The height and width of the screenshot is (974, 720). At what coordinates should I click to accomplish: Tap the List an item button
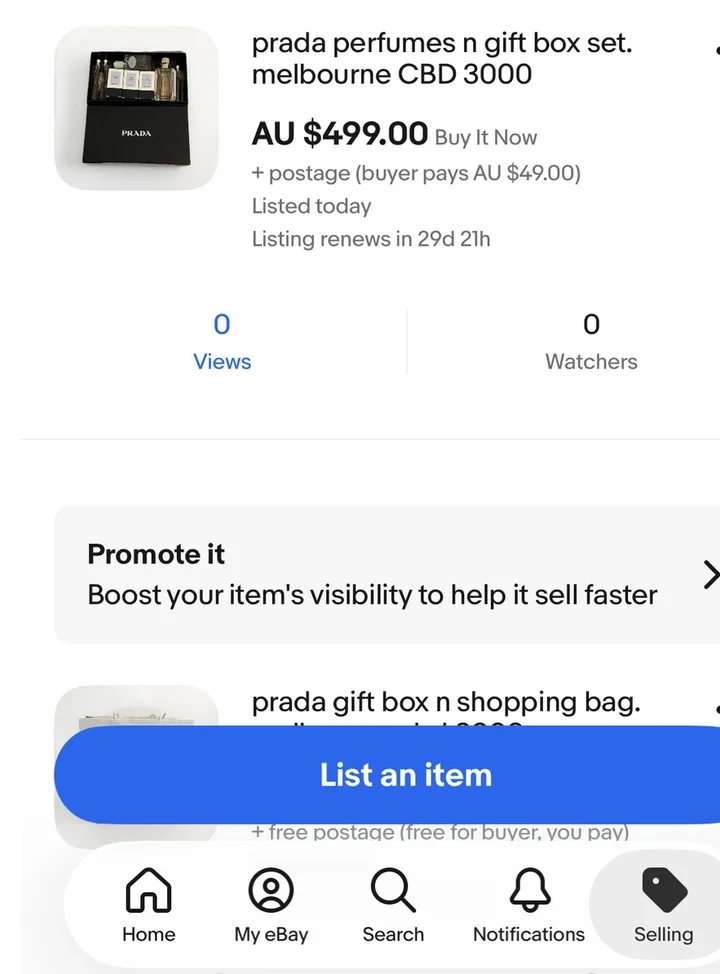(405, 775)
